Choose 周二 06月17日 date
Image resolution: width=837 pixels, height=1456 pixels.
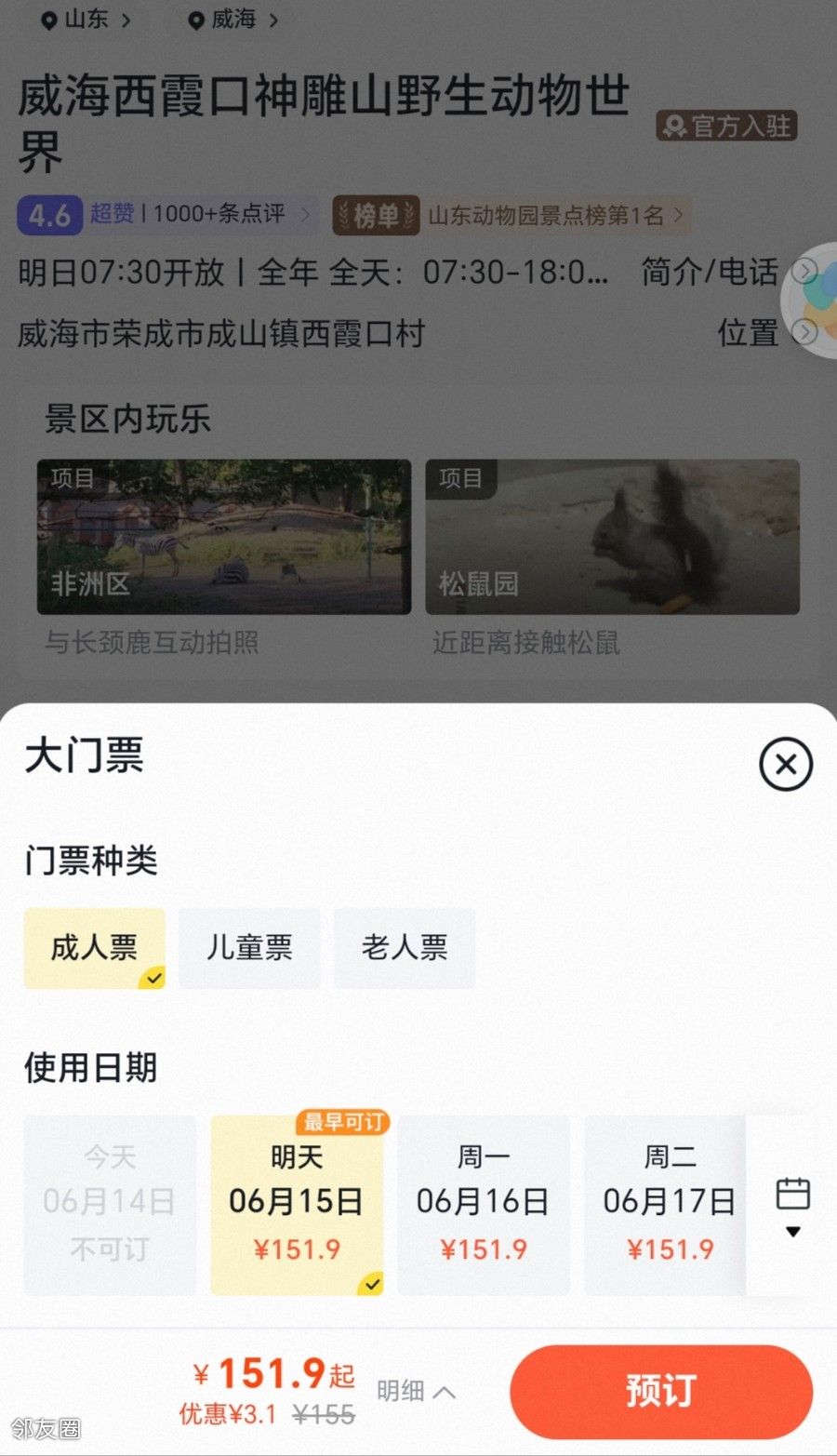point(669,1204)
